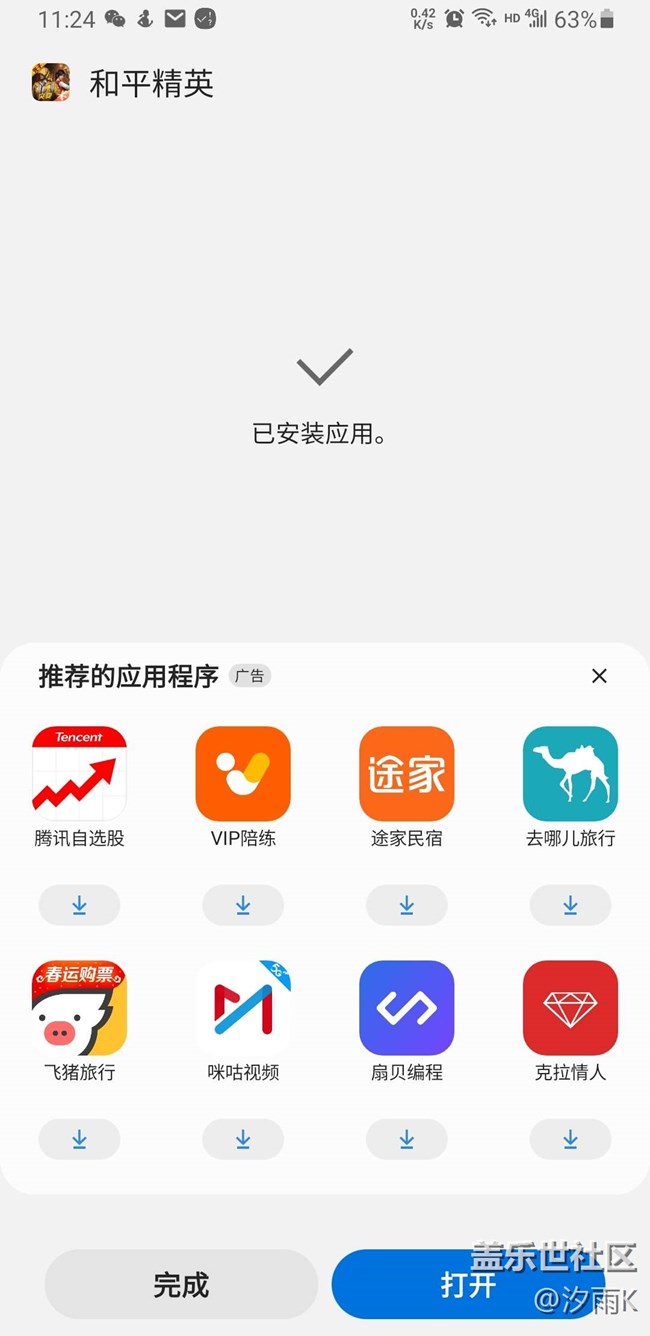Viewport: 650px width, 1336px height.
Task: Open the 途家民宿 app icon
Action: coord(407,774)
